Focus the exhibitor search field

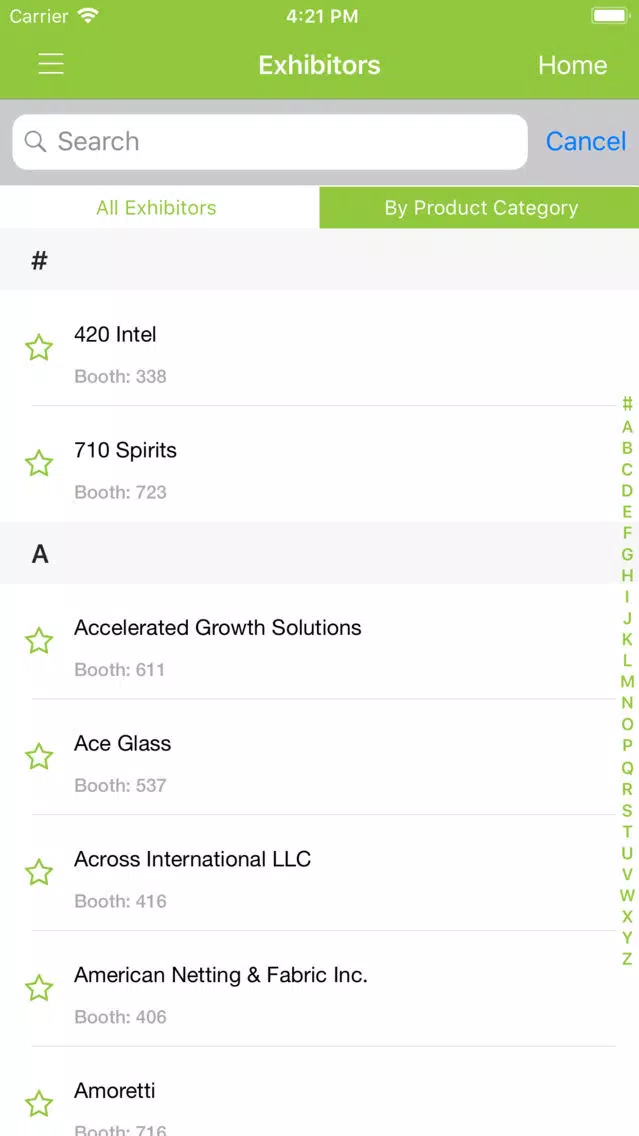(x=270, y=141)
